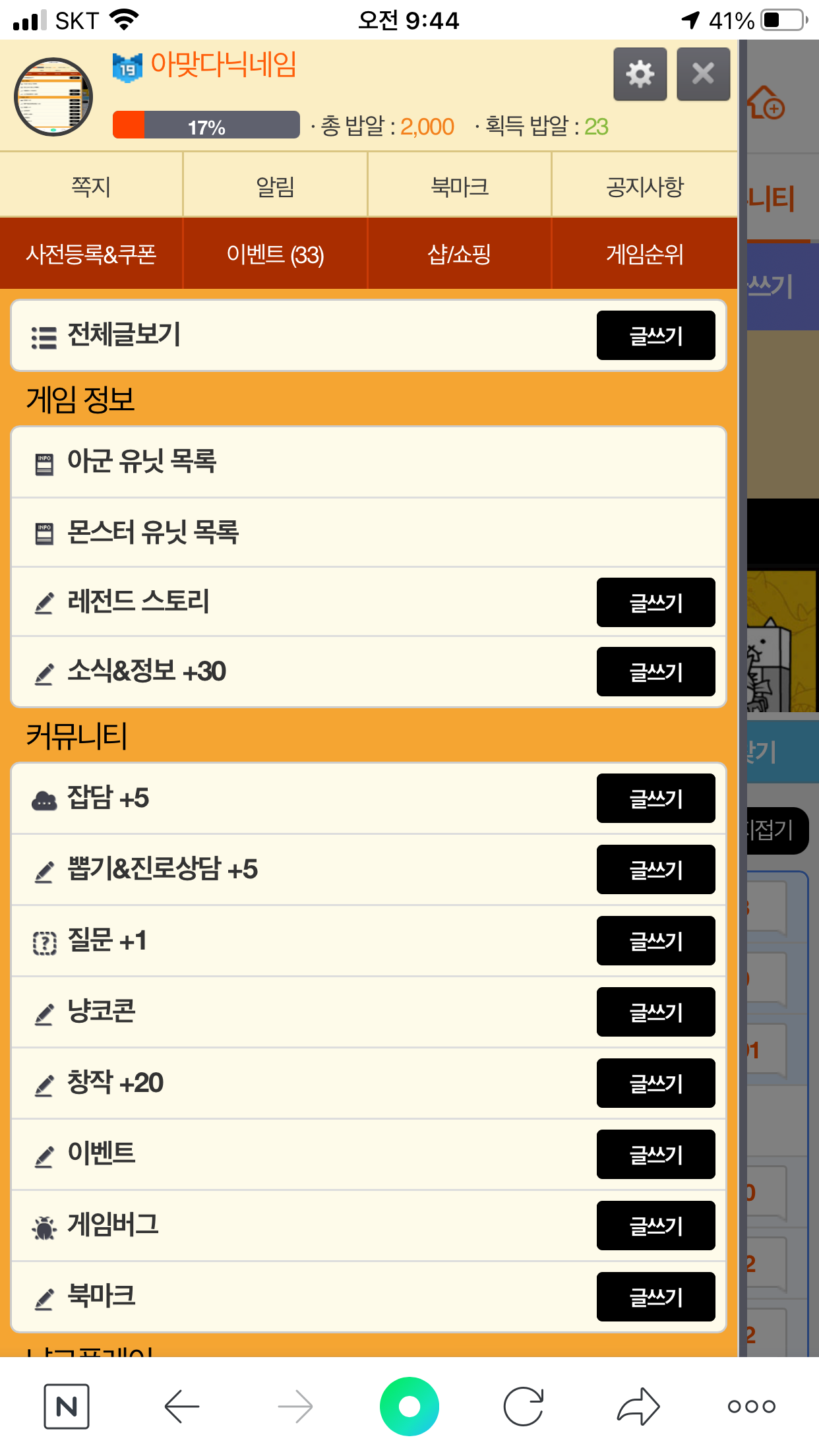Open the 쪽지 messages tab
819x1456 pixels.
(91, 186)
